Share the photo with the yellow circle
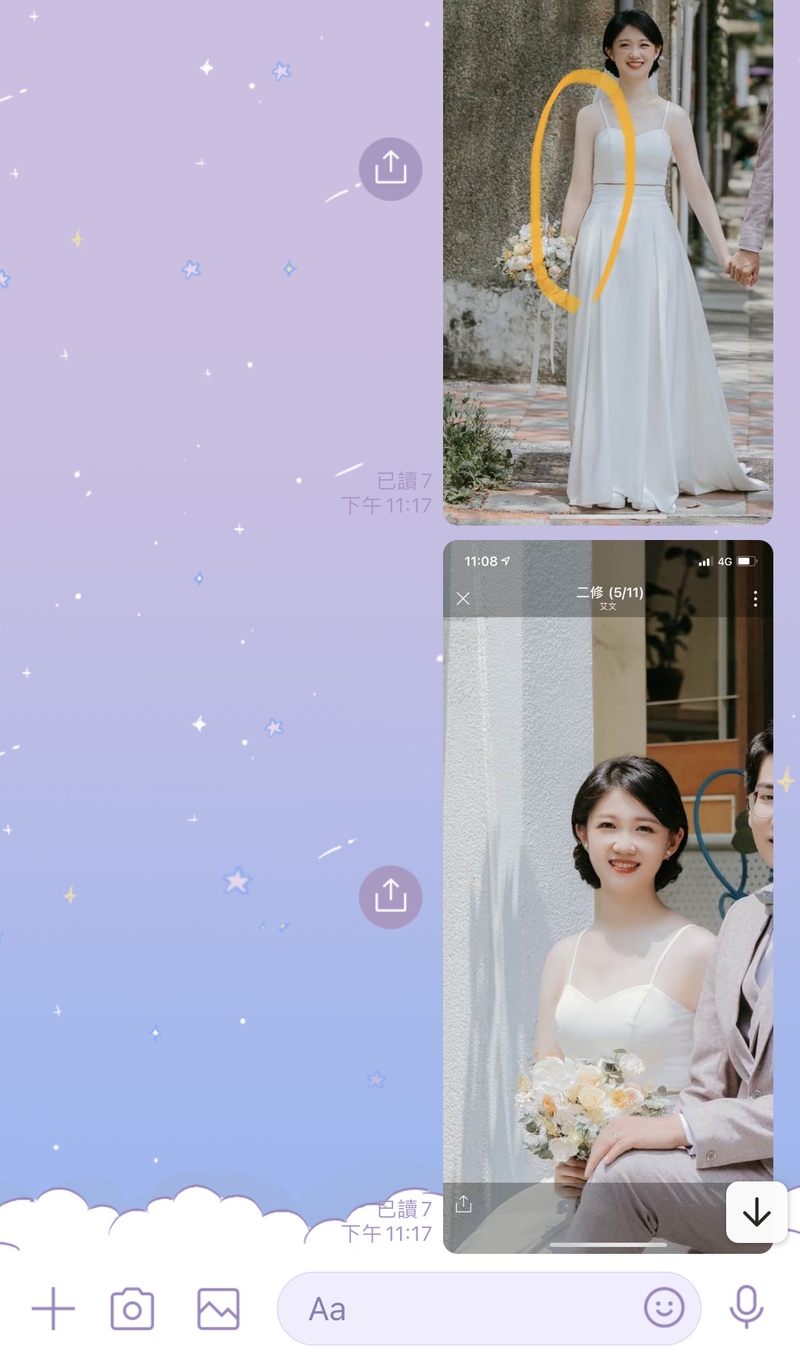Screen dimensions: 800x1370 [x=390, y=169]
